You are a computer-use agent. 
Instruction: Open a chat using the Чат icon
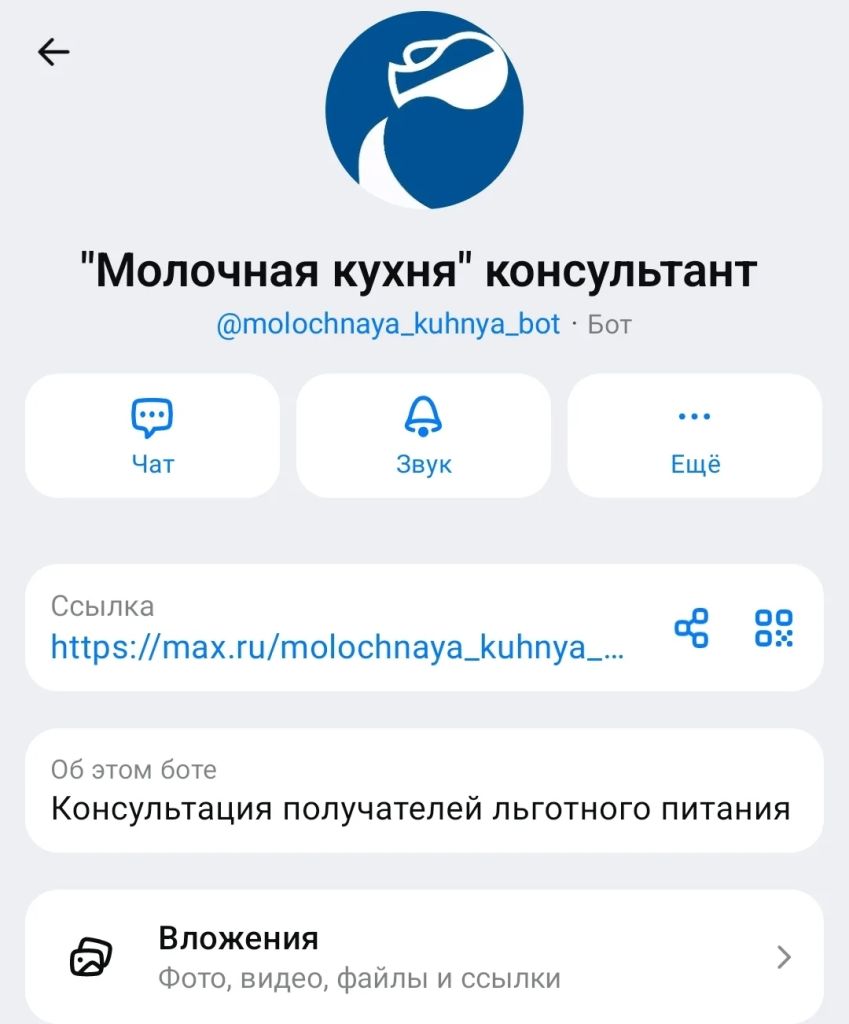[152, 417]
